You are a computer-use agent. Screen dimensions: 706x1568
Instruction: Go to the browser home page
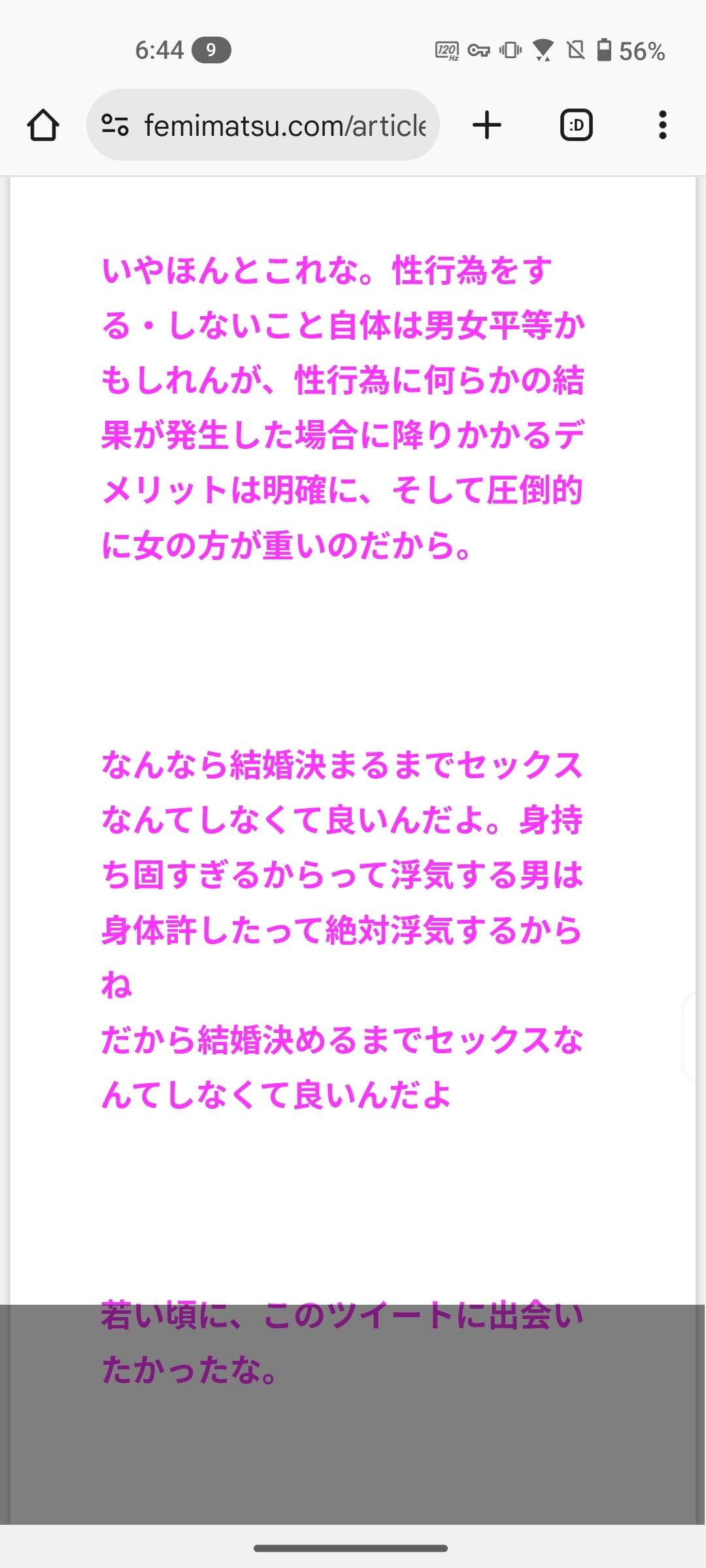[43, 125]
